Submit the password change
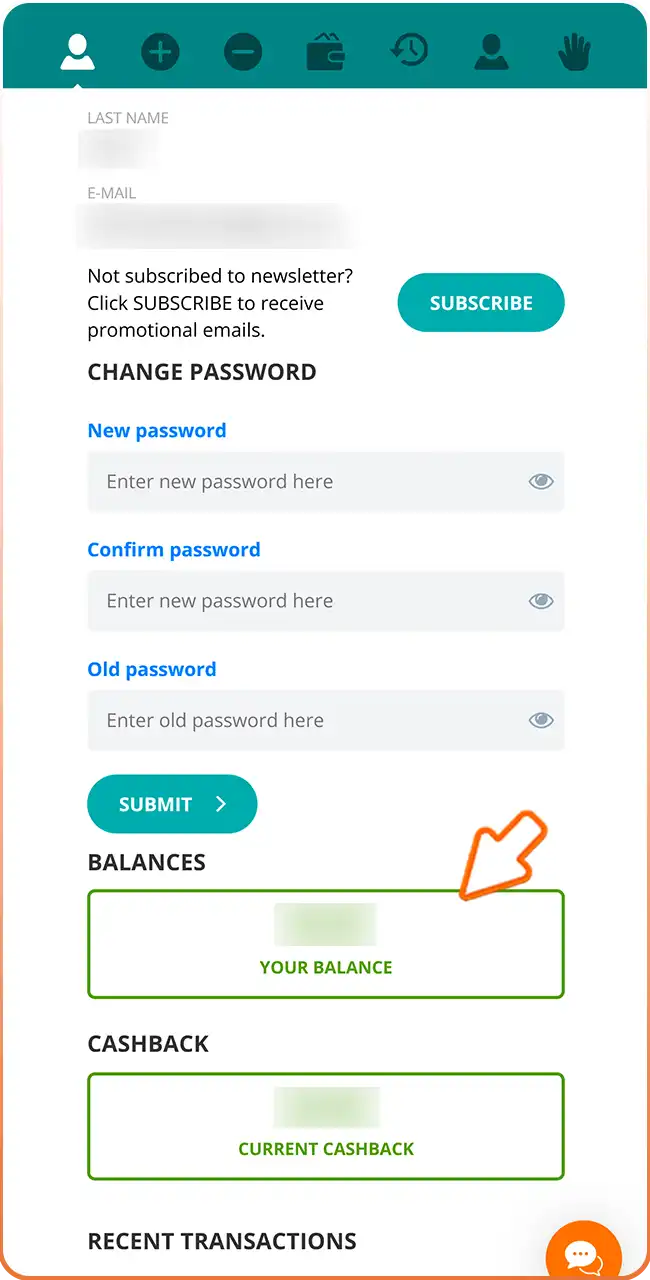This screenshot has height=1280, width=650. pyautogui.click(x=172, y=804)
